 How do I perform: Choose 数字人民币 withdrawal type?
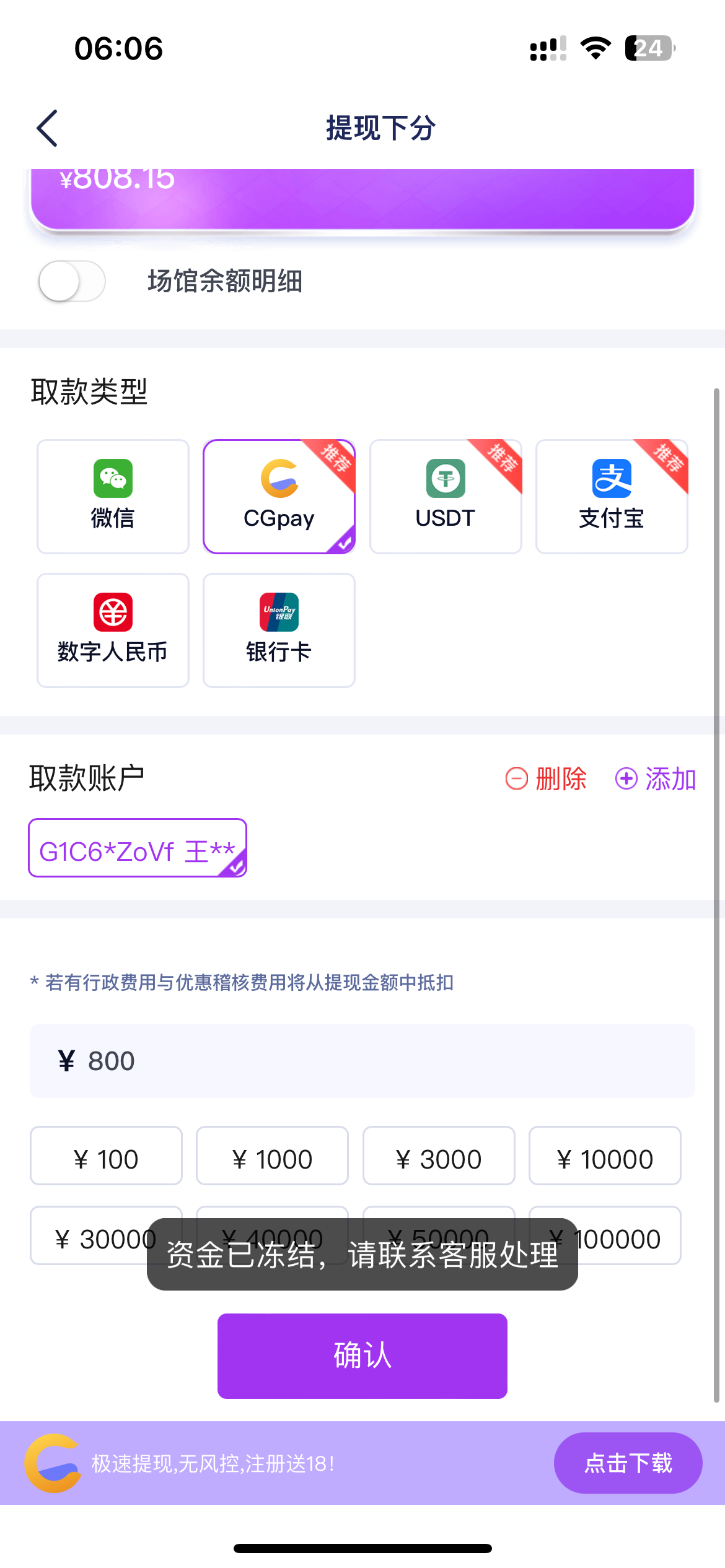[x=113, y=630]
